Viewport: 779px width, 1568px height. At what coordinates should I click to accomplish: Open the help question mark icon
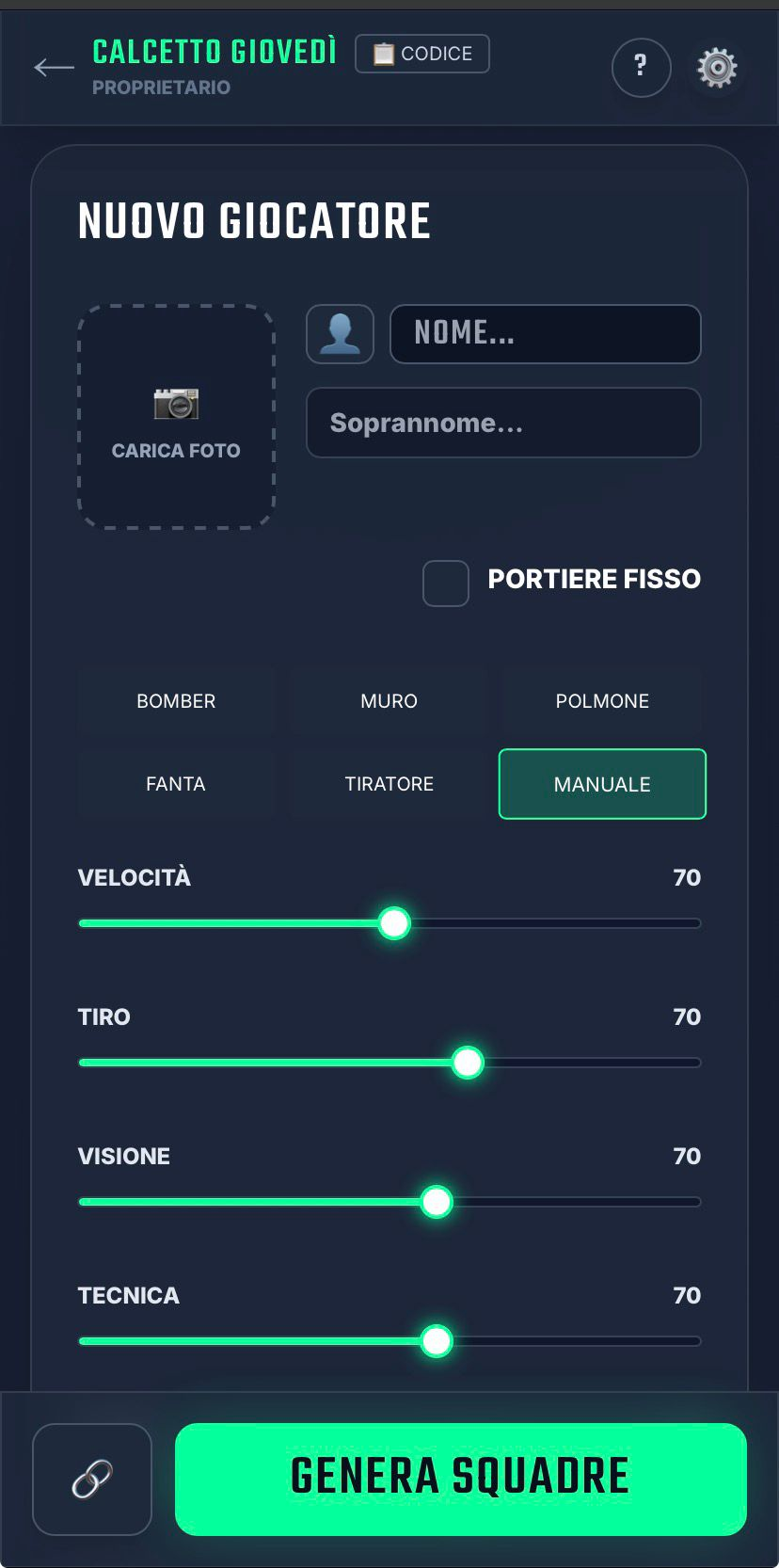click(641, 67)
